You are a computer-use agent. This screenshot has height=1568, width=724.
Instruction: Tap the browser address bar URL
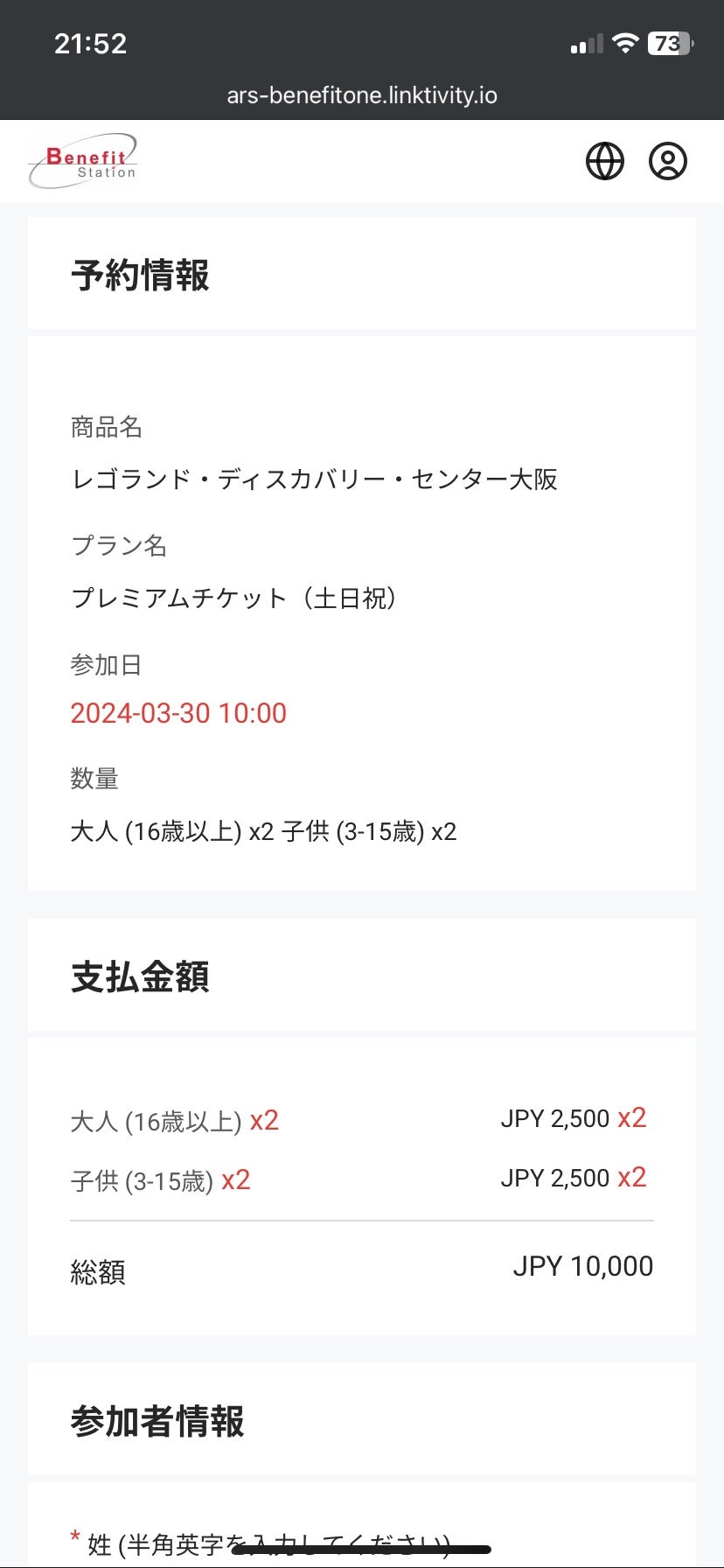(362, 94)
